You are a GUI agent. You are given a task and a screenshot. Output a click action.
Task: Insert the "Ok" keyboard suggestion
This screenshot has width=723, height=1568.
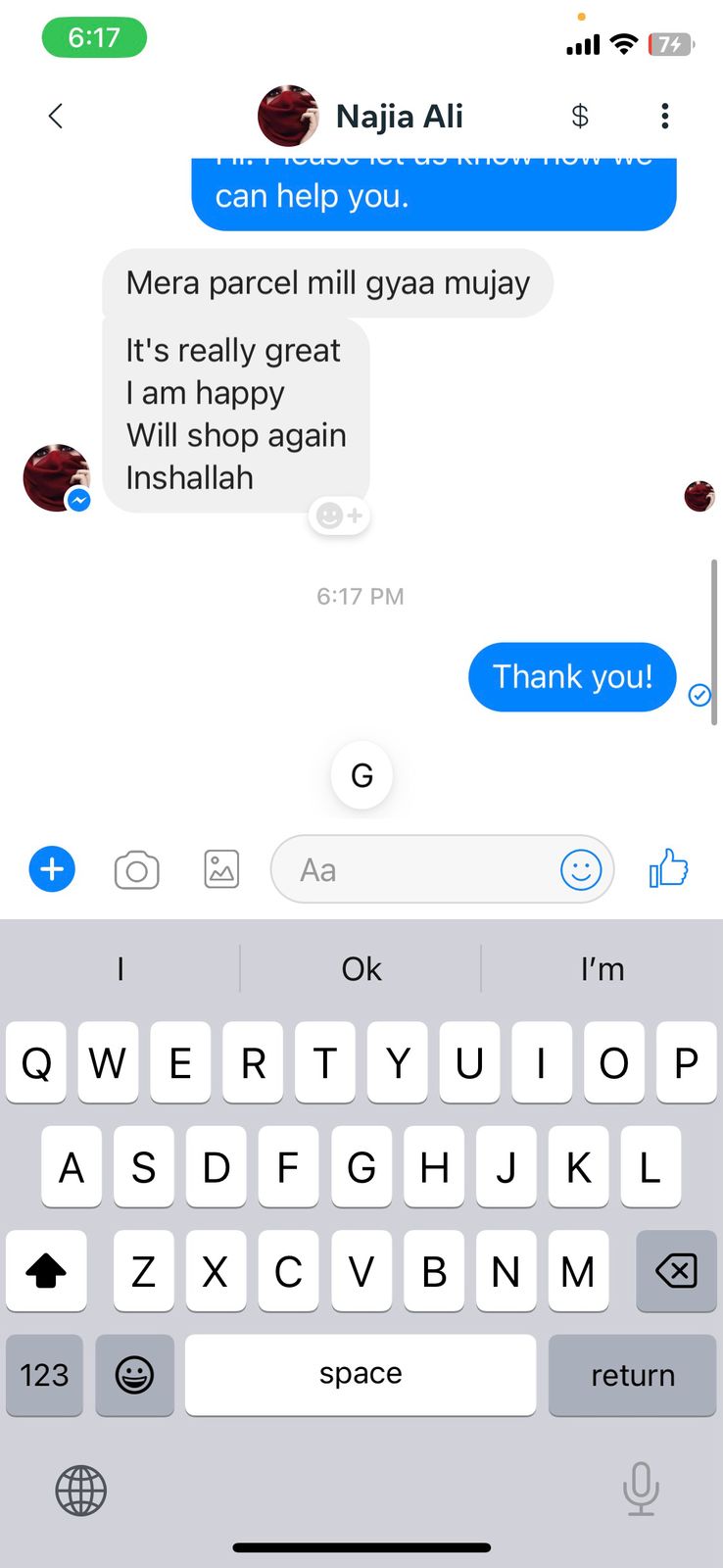[x=361, y=969]
